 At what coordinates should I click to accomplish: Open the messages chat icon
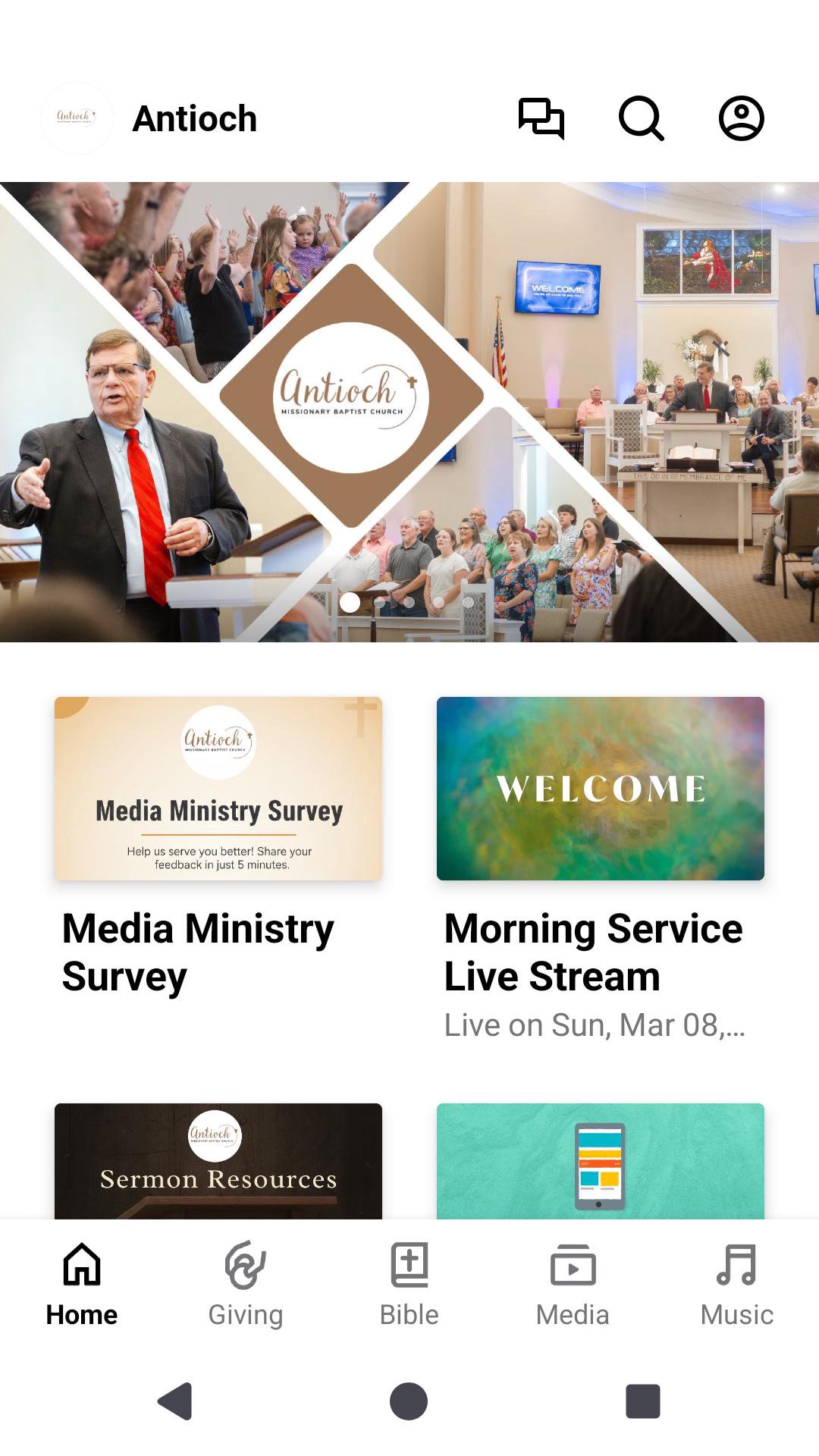[x=541, y=118]
